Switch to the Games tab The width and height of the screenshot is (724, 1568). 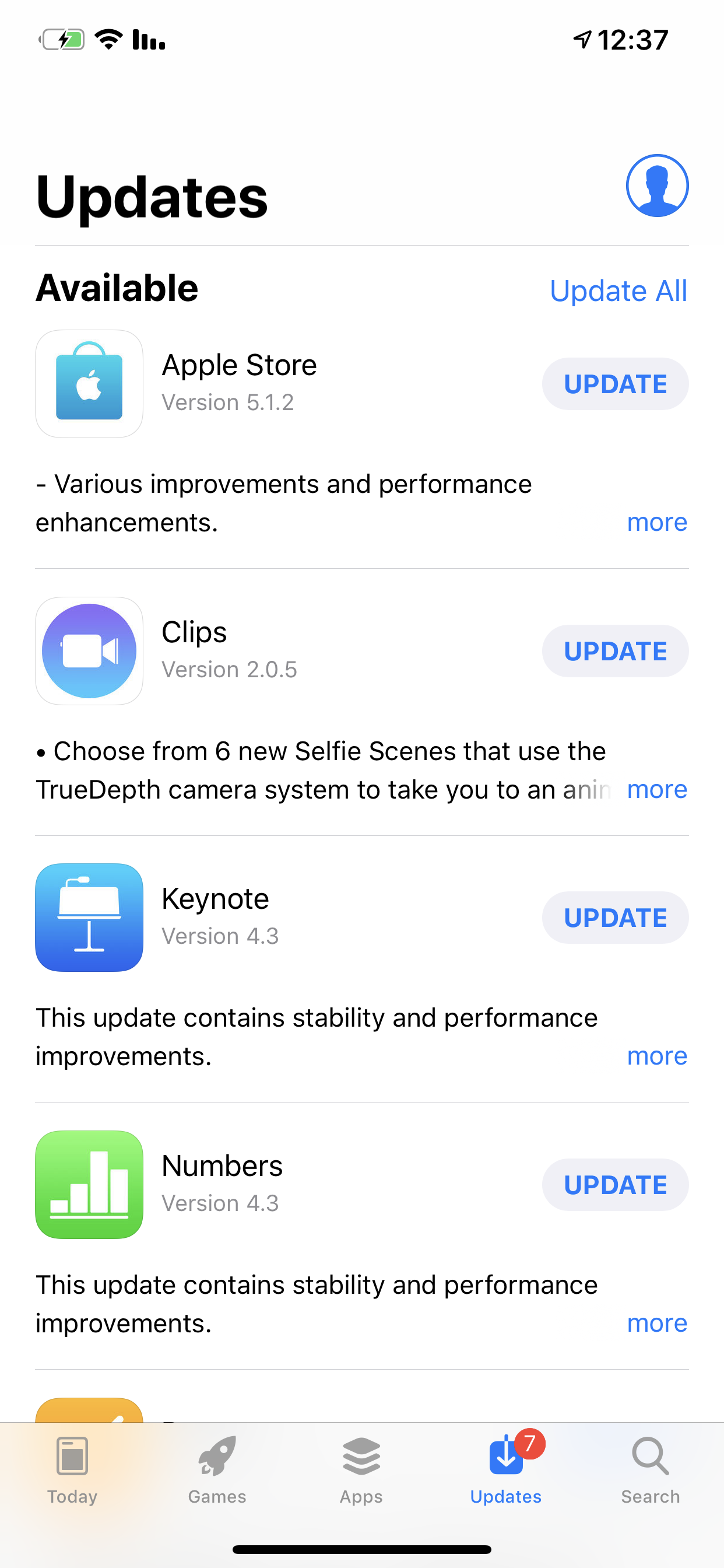click(x=217, y=1471)
